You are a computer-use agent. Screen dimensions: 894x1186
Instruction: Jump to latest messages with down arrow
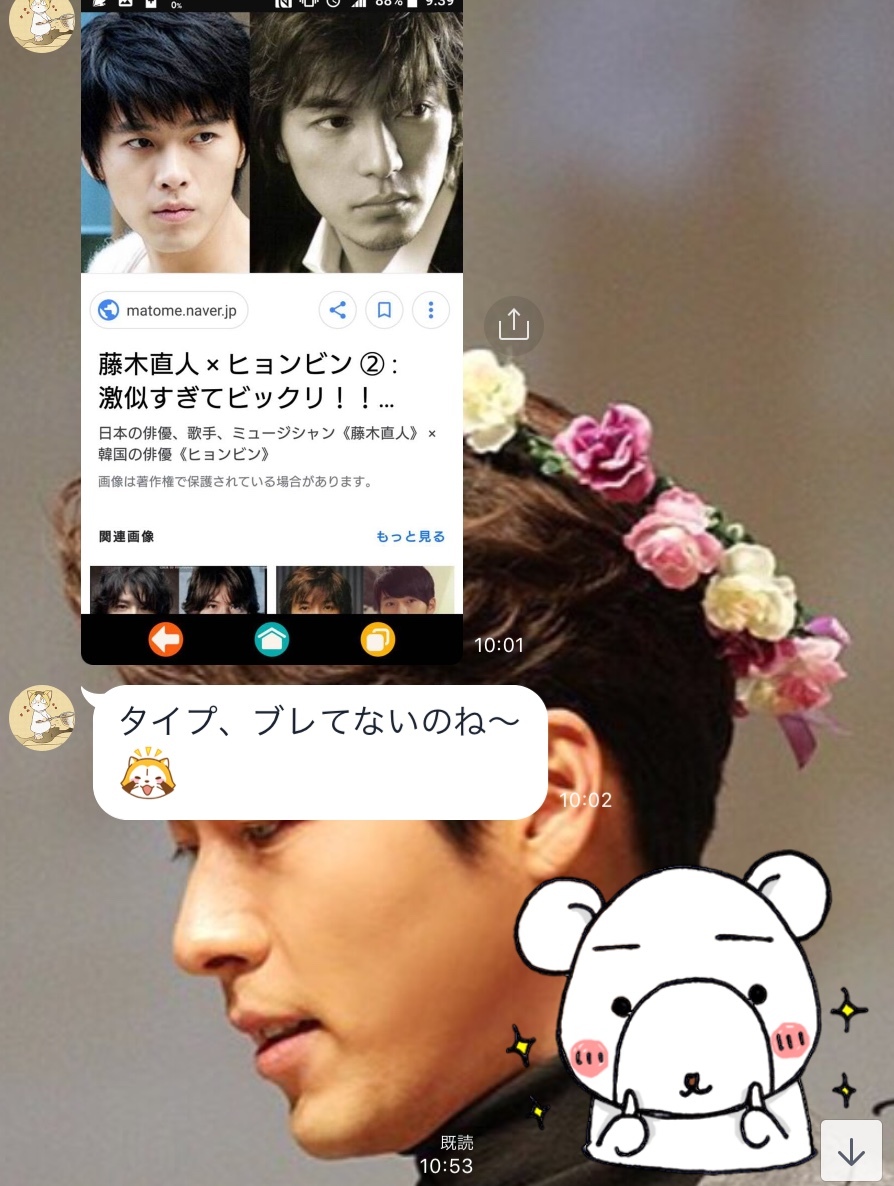click(x=851, y=1151)
